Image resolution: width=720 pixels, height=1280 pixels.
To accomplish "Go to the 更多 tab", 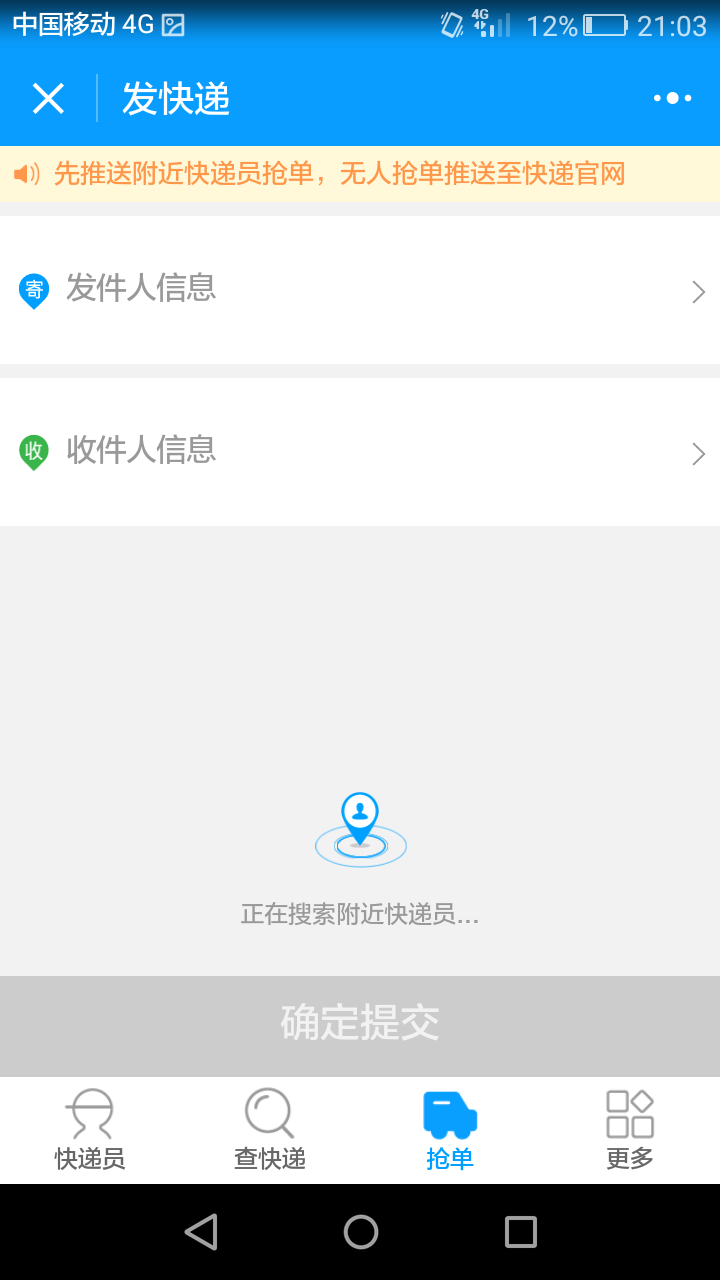I will [630, 1130].
